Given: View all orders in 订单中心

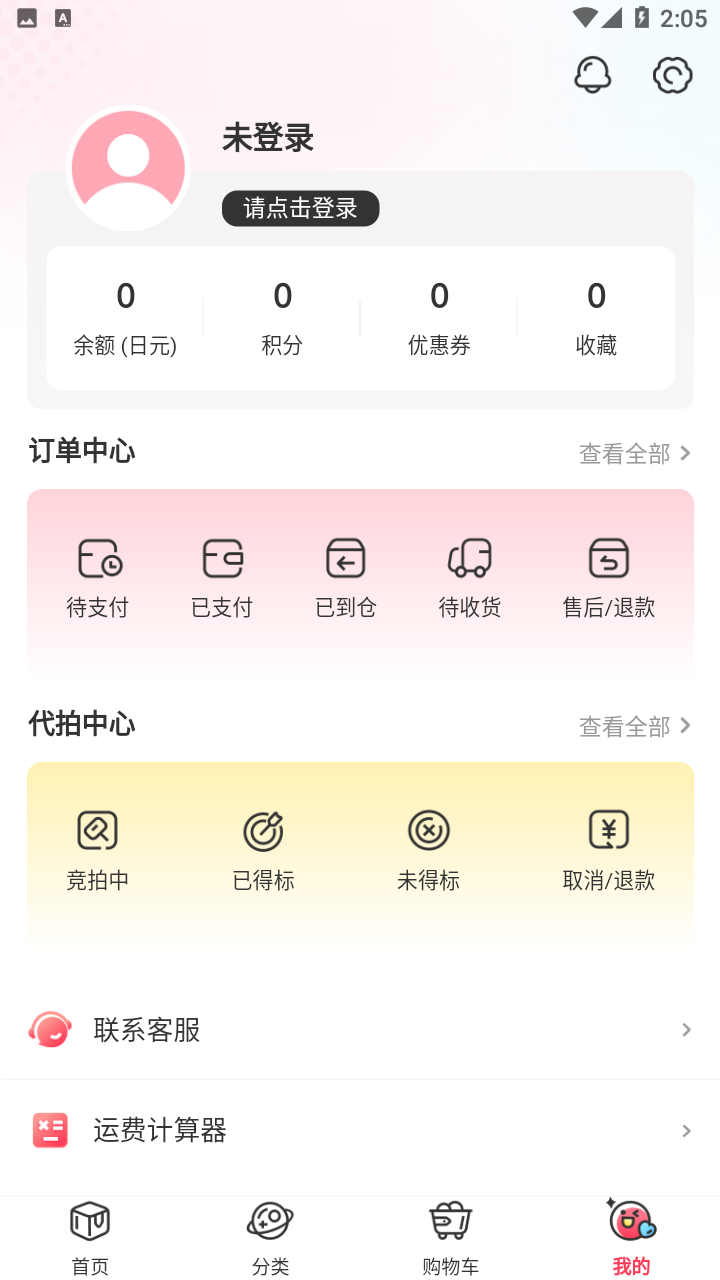Looking at the screenshot, I should click(x=635, y=454).
